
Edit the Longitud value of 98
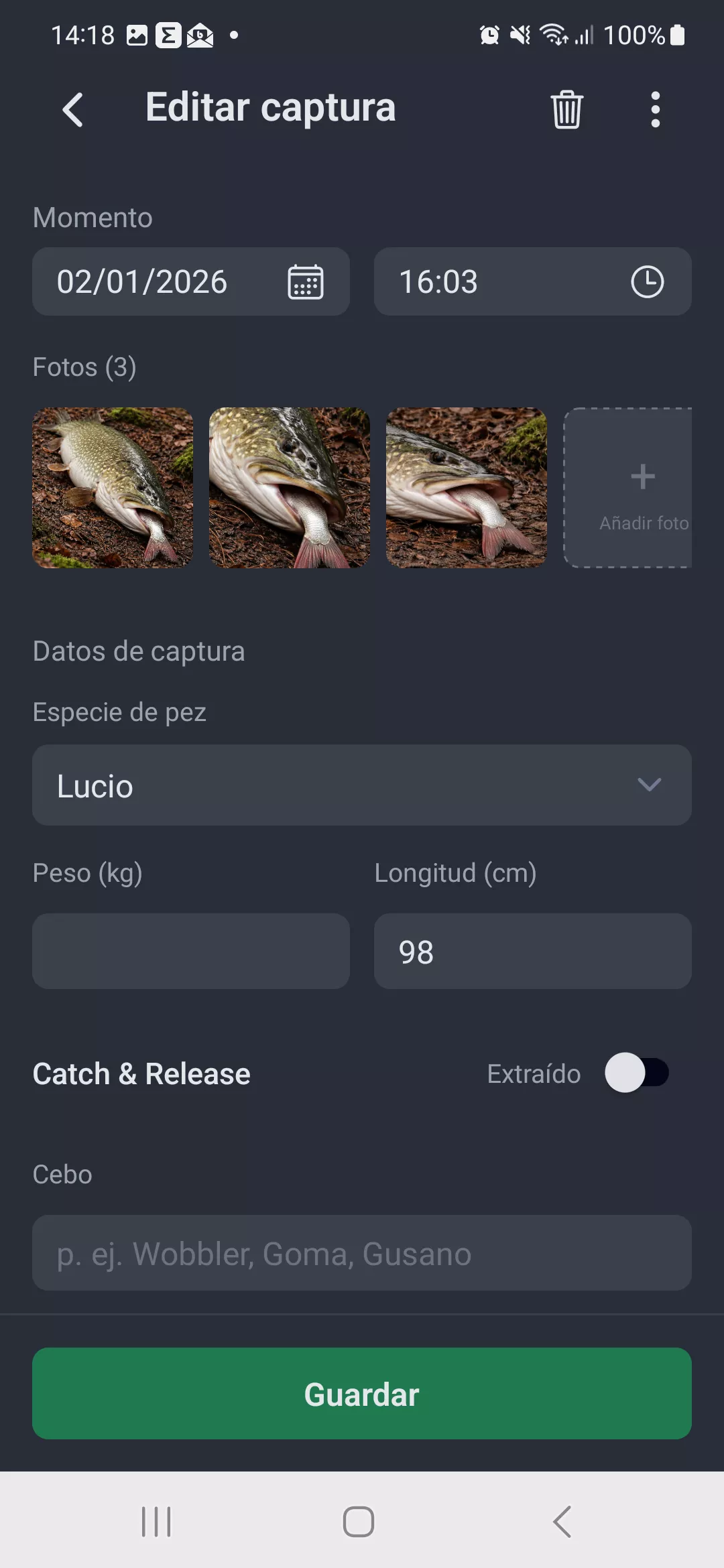(532, 952)
